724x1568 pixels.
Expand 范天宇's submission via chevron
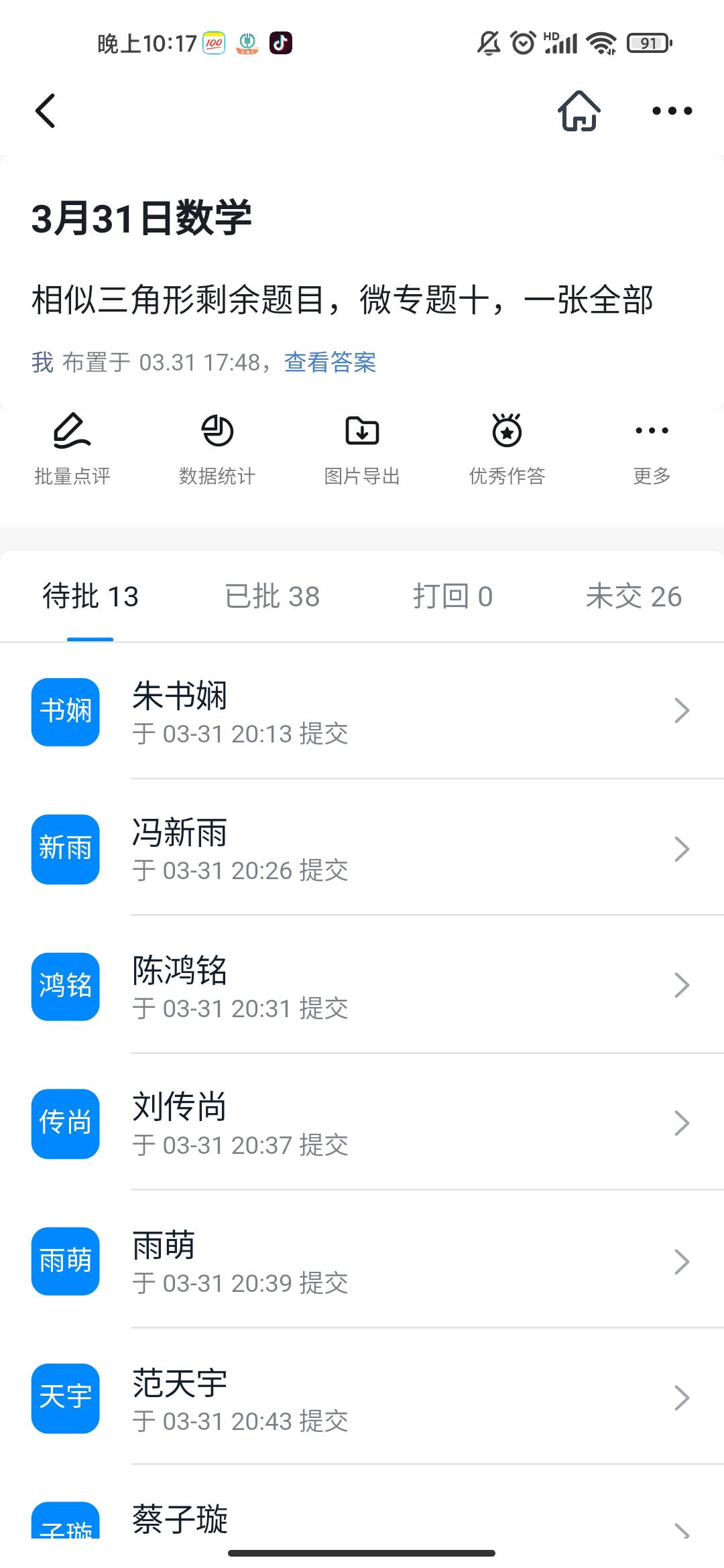pos(681,1398)
